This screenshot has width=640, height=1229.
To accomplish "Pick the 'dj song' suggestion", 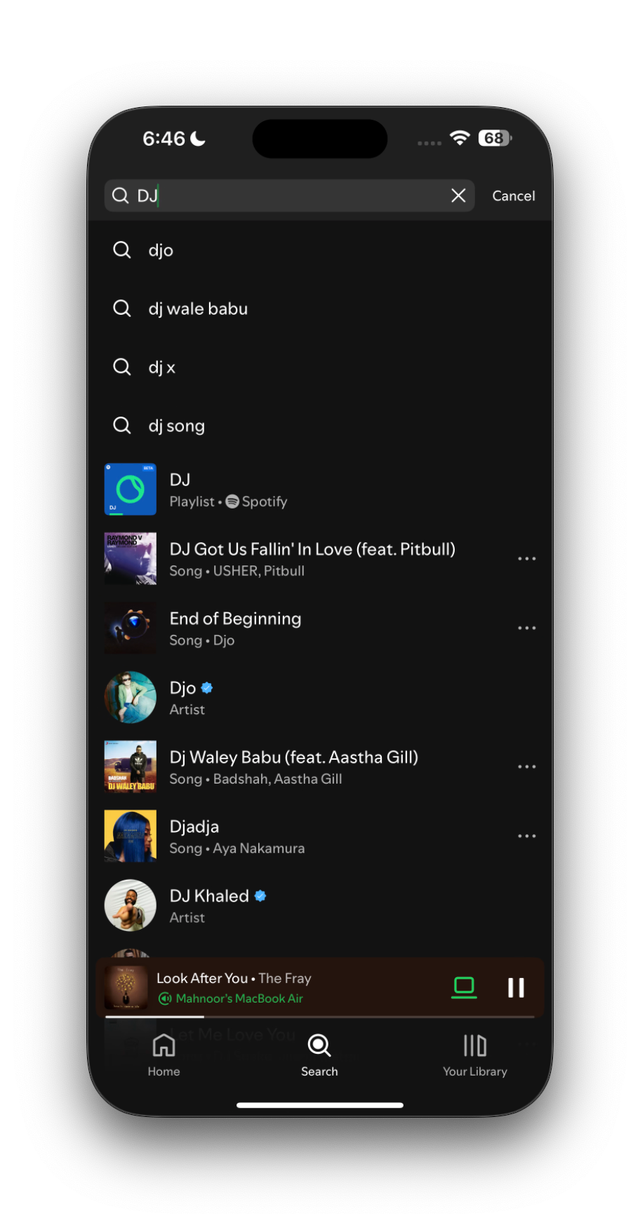I will click(x=177, y=426).
